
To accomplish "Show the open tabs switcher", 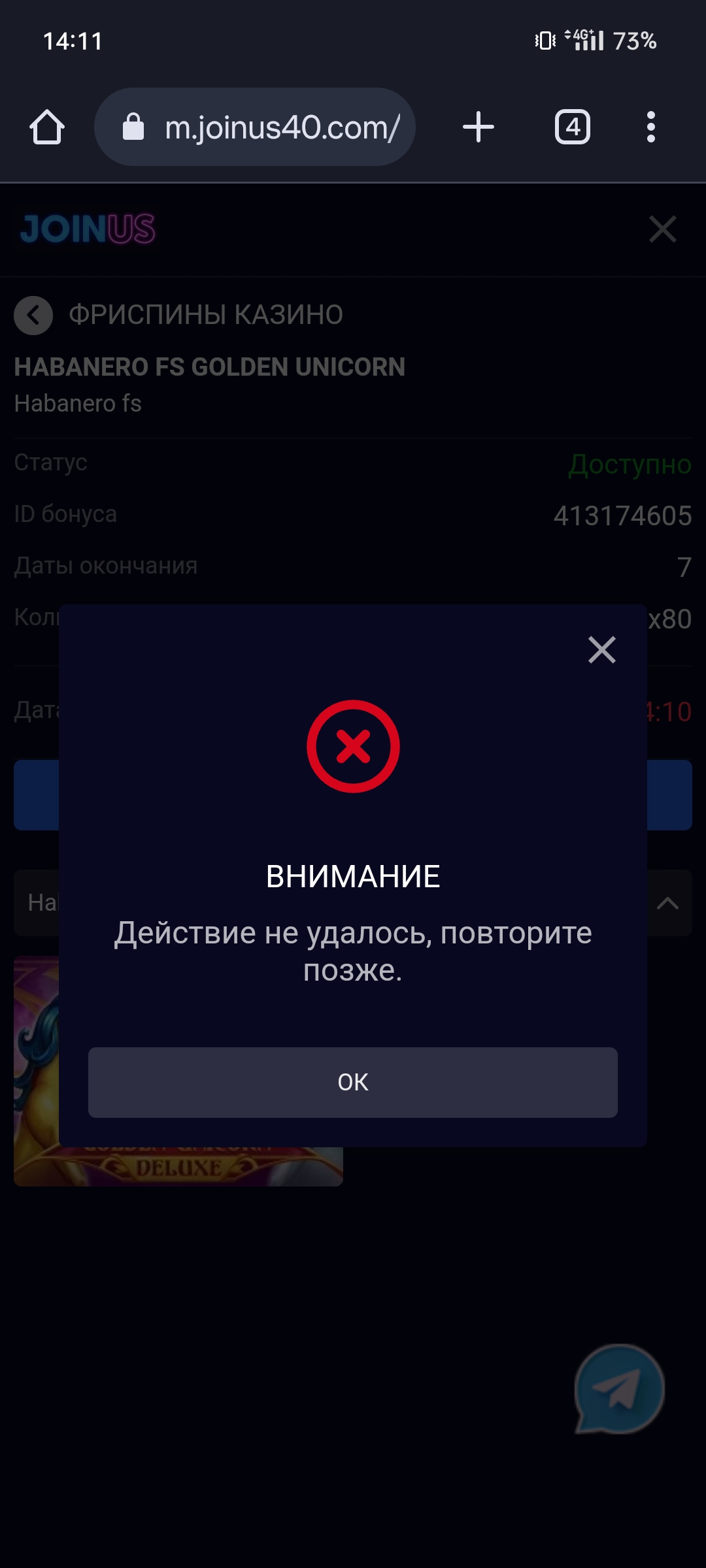I will [x=573, y=127].
